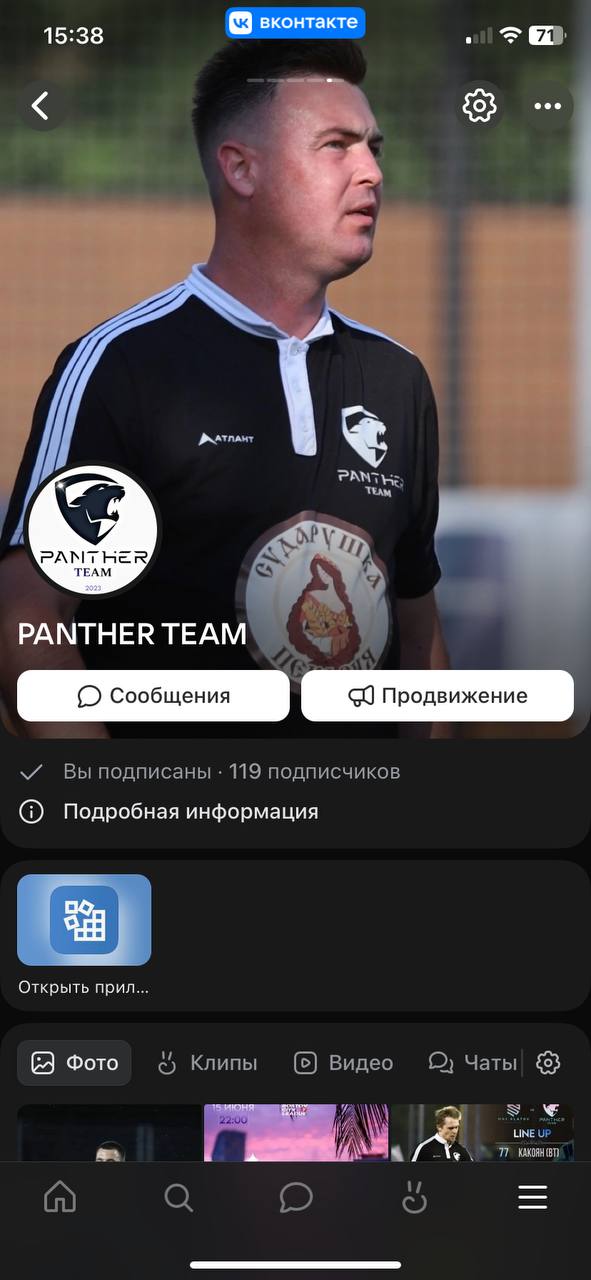Open Search in bottom navigation
This screenshot has width=591, height=1280.
(x=178, y=1197)
